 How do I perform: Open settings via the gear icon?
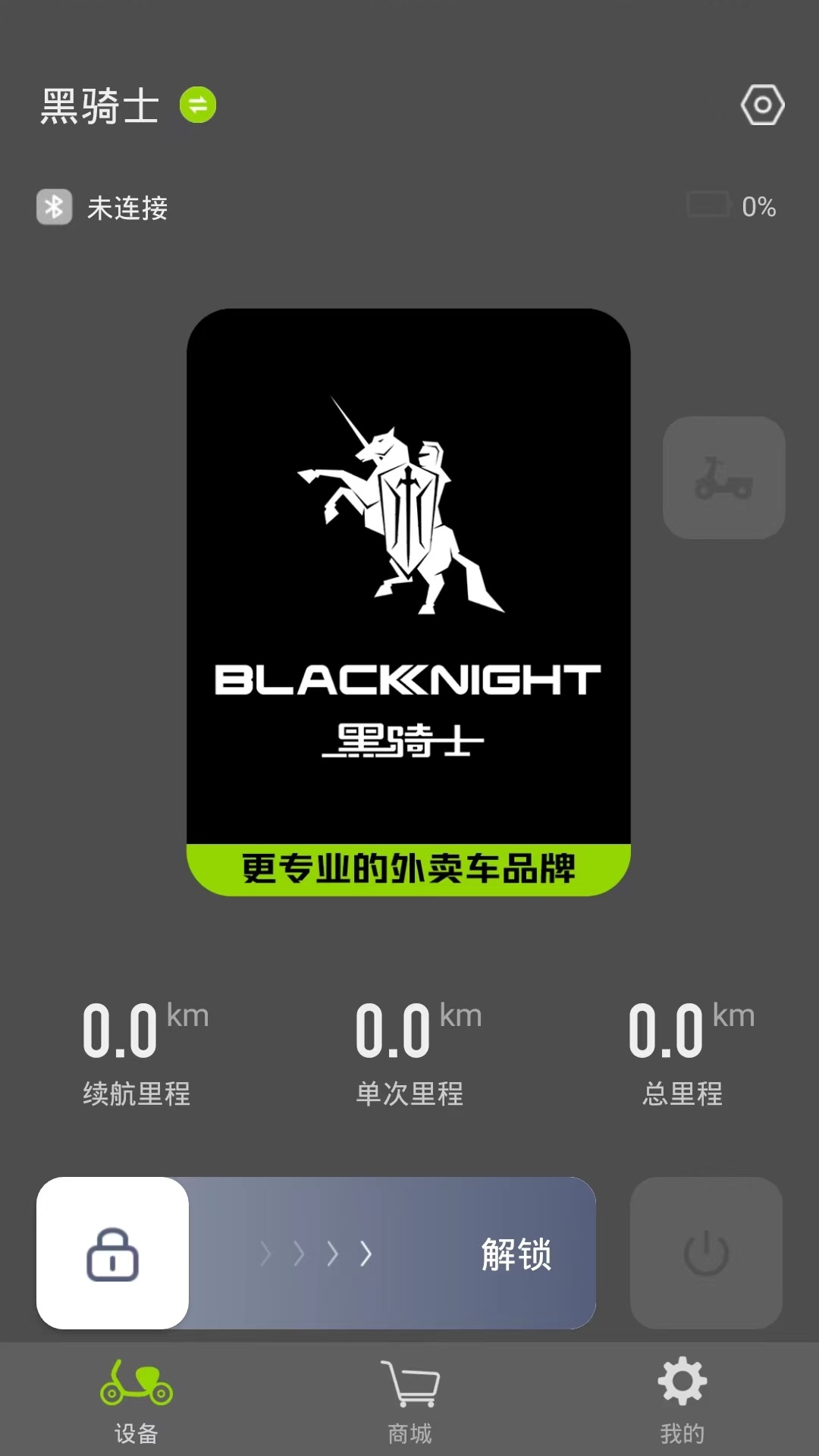coord(763,105)
